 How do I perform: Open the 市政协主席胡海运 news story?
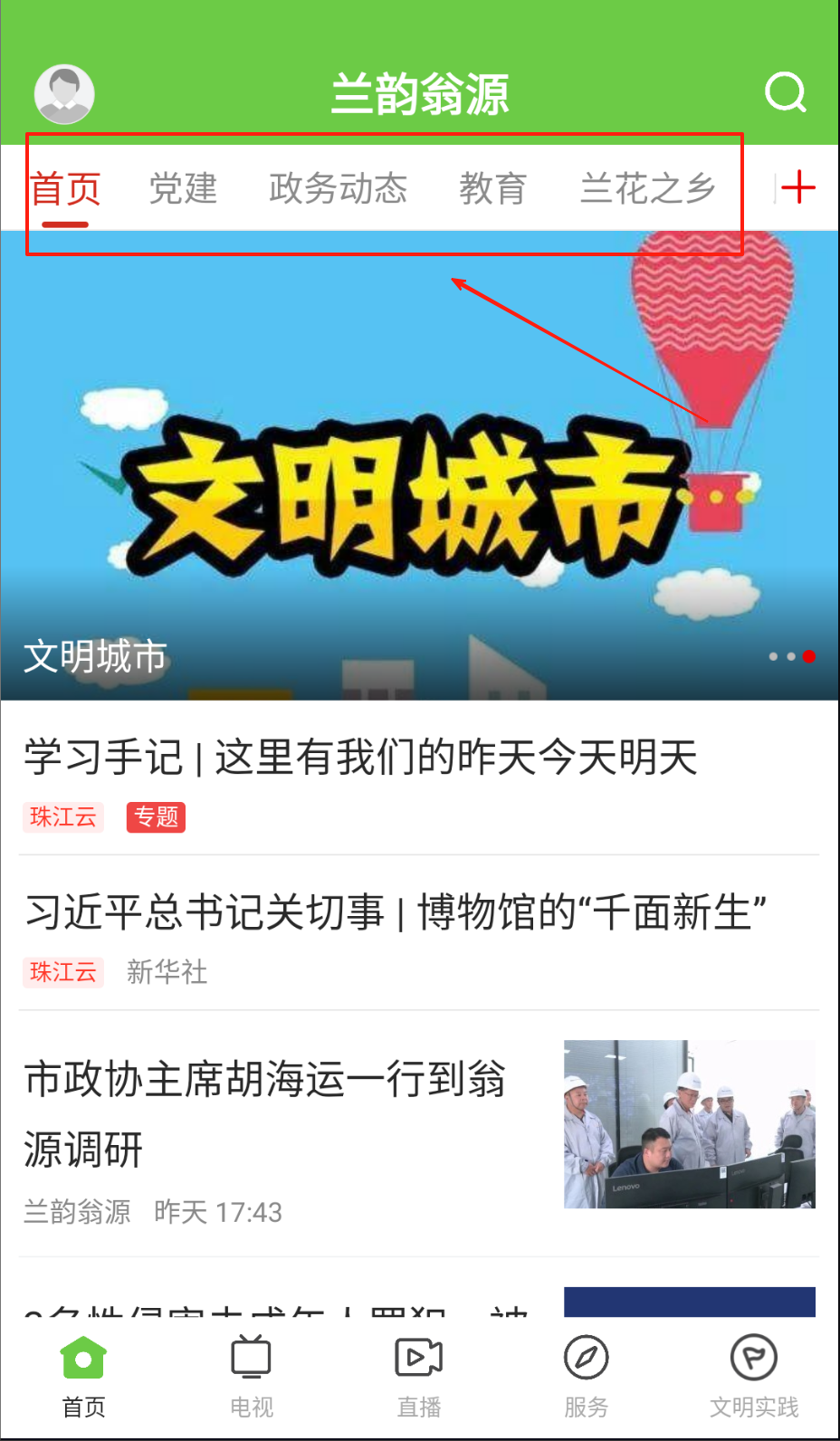coord(264,1113)
